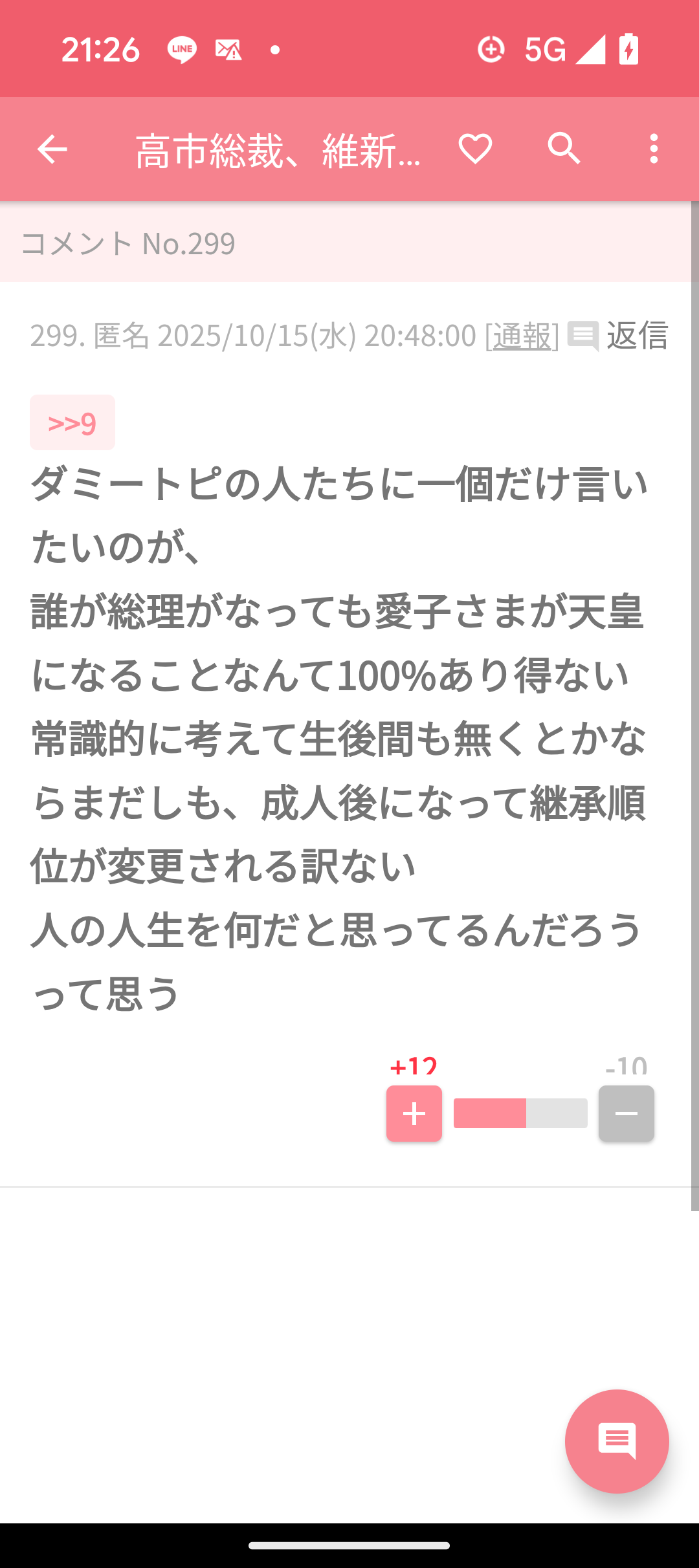
Task: Open the floating new comment button
Action: [616, 1441]
